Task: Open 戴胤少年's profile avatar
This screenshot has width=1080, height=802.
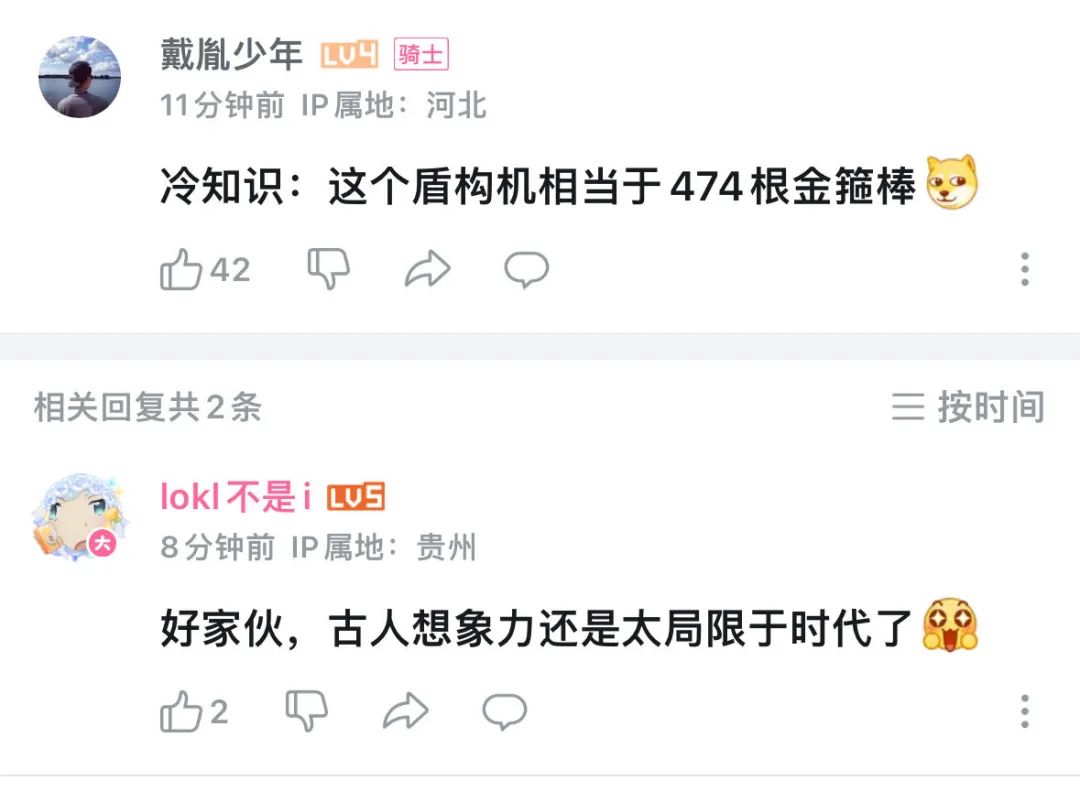Action: pos(80,78)
